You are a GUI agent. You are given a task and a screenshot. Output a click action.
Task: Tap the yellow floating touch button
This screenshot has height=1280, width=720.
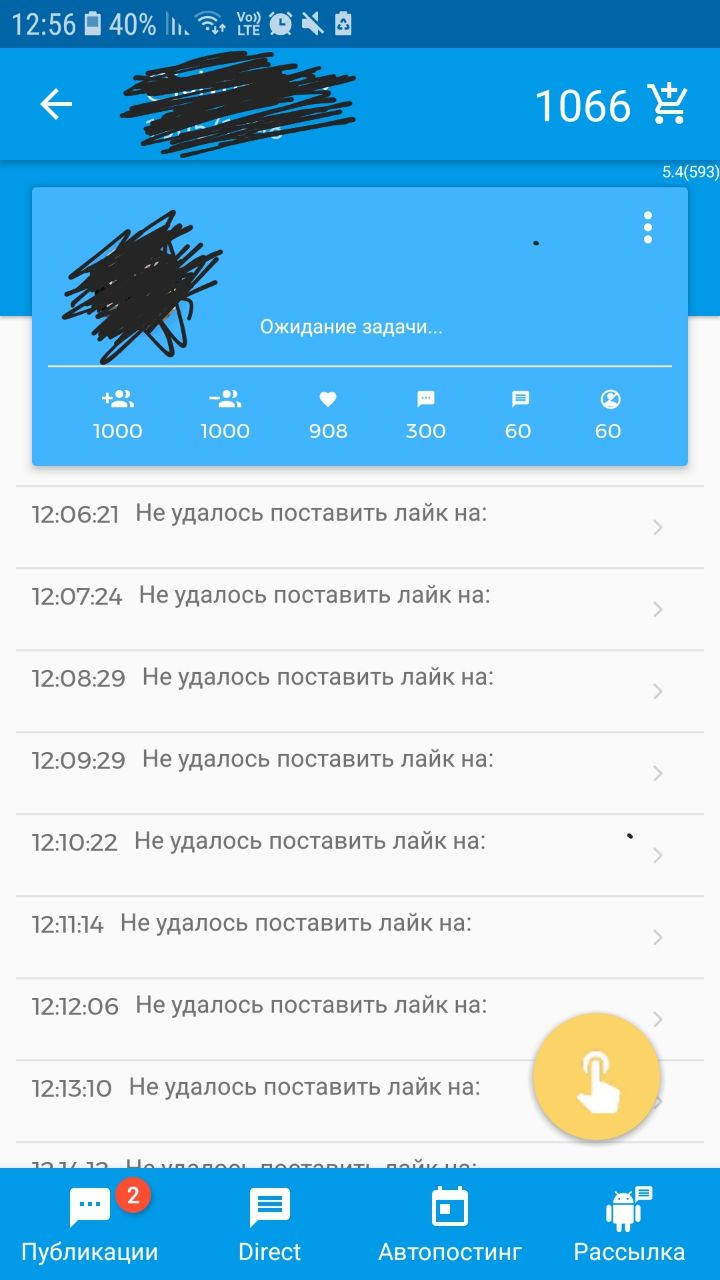pyautogui.click(x=597, y=1078)
